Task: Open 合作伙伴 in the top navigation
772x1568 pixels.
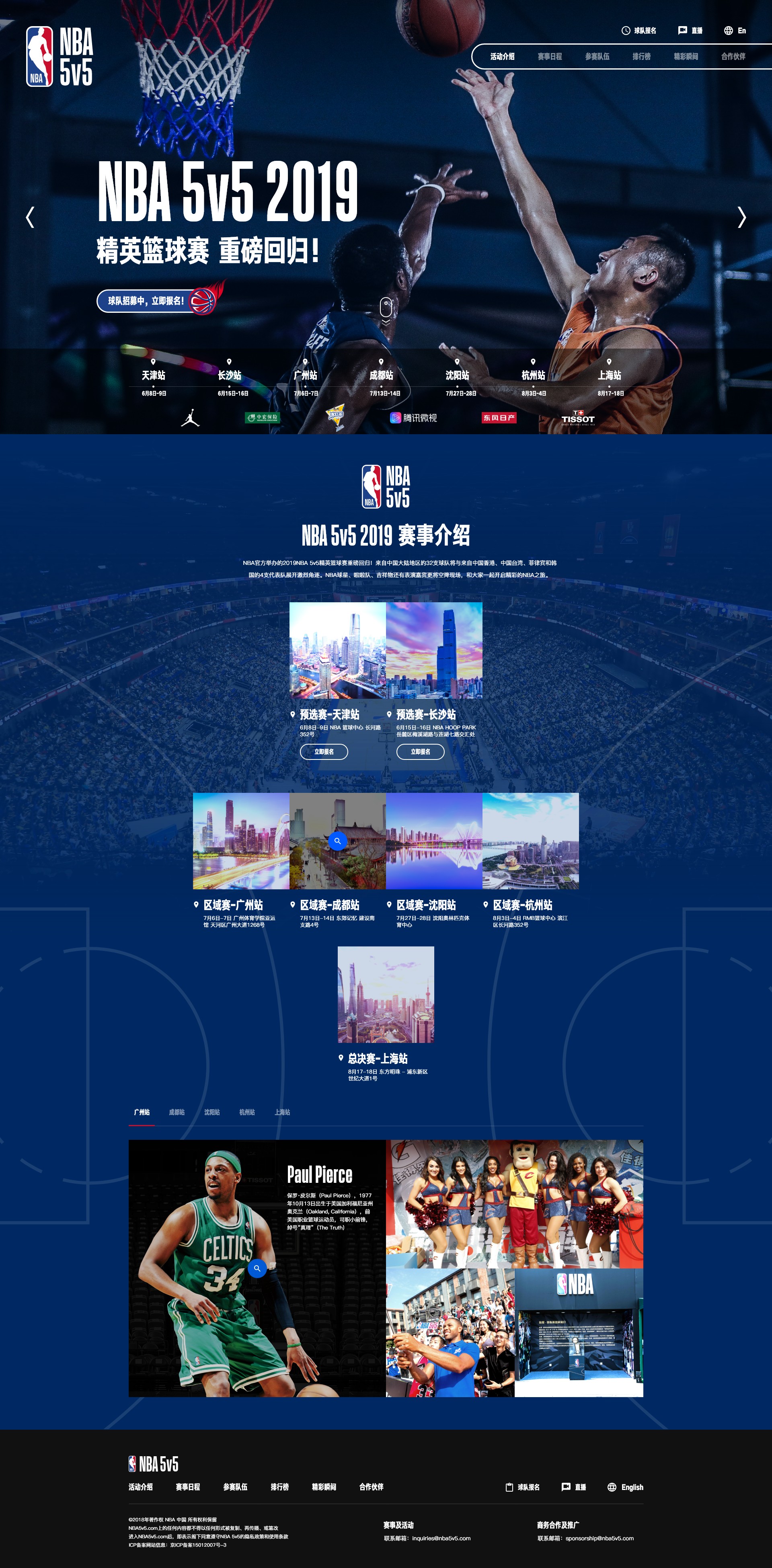Action: pyautogui.click(x=733, y=57)
